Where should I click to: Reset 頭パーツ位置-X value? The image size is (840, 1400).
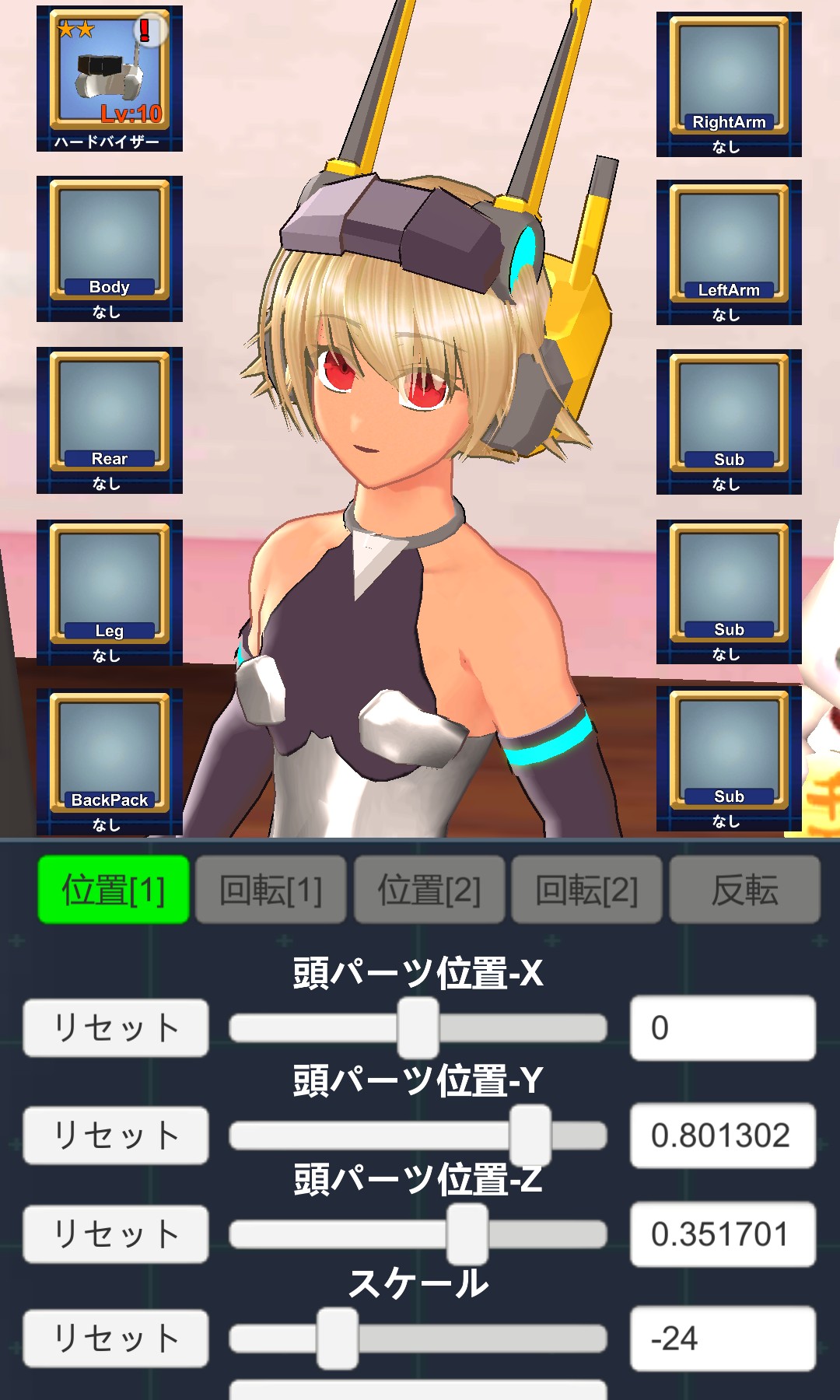[x=116, y=1027]
